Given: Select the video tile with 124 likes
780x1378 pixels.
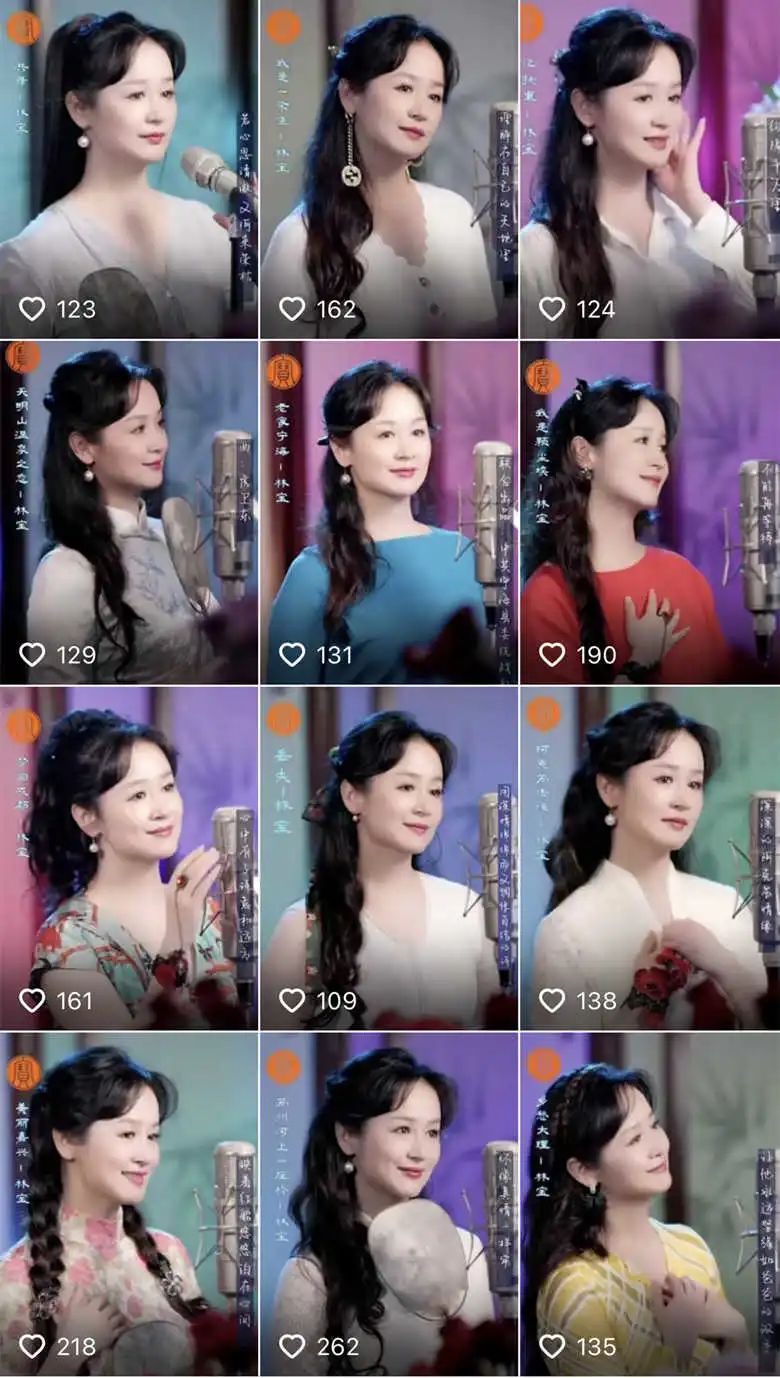Looking at the screenshot, I should coord(650,168).
